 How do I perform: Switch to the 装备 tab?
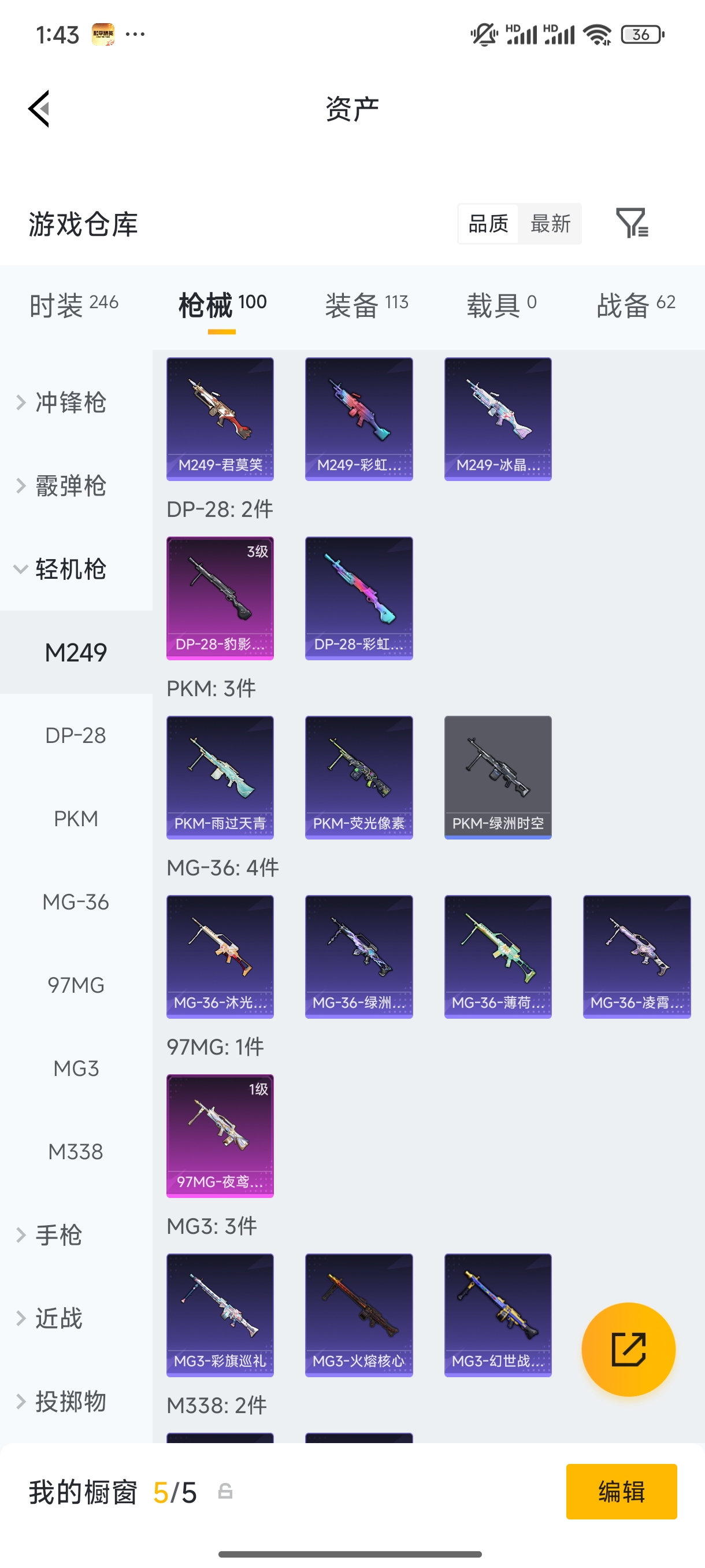[x=366, y=304]
